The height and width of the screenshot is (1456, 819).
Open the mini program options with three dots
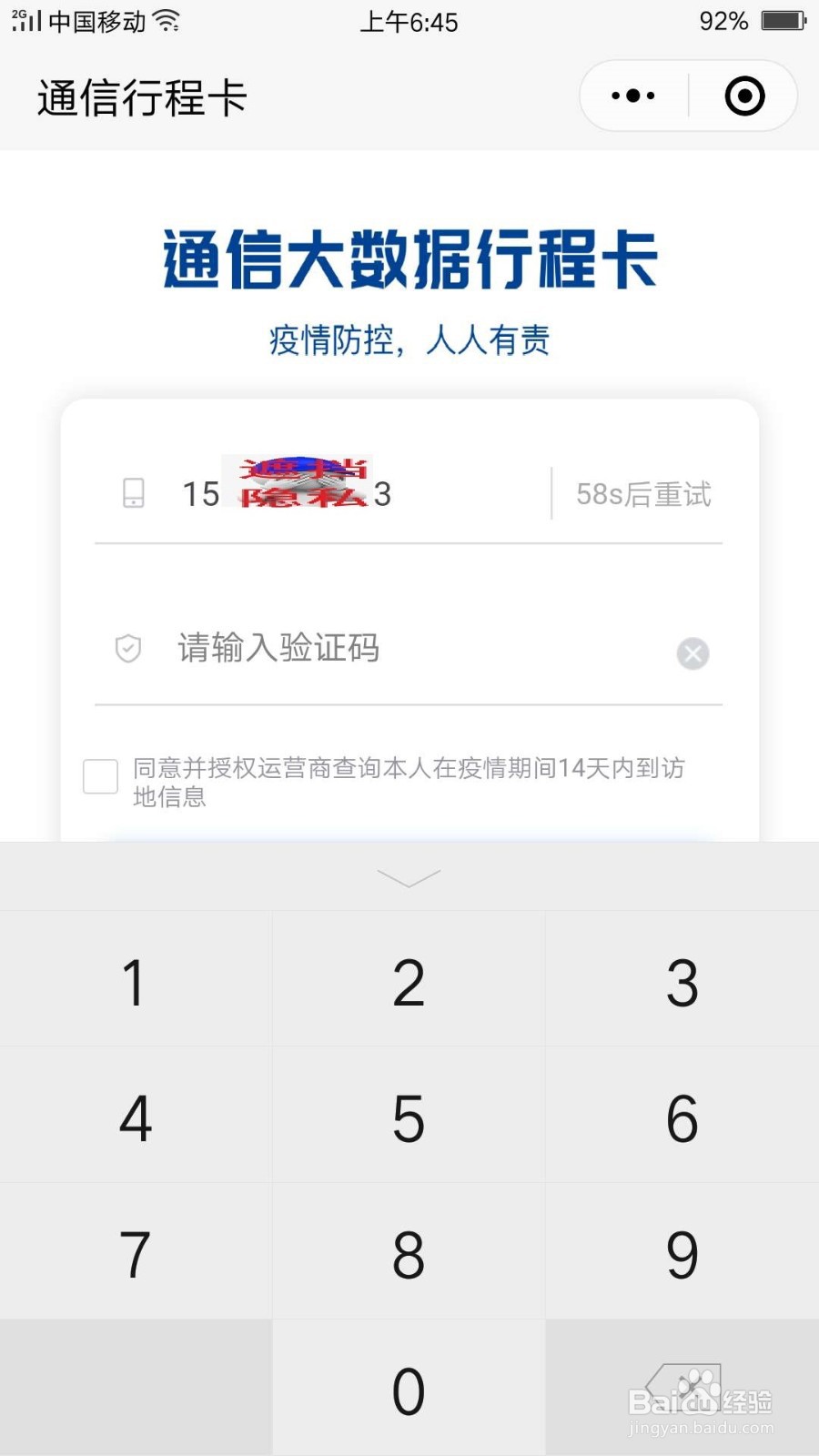point(632,95)
